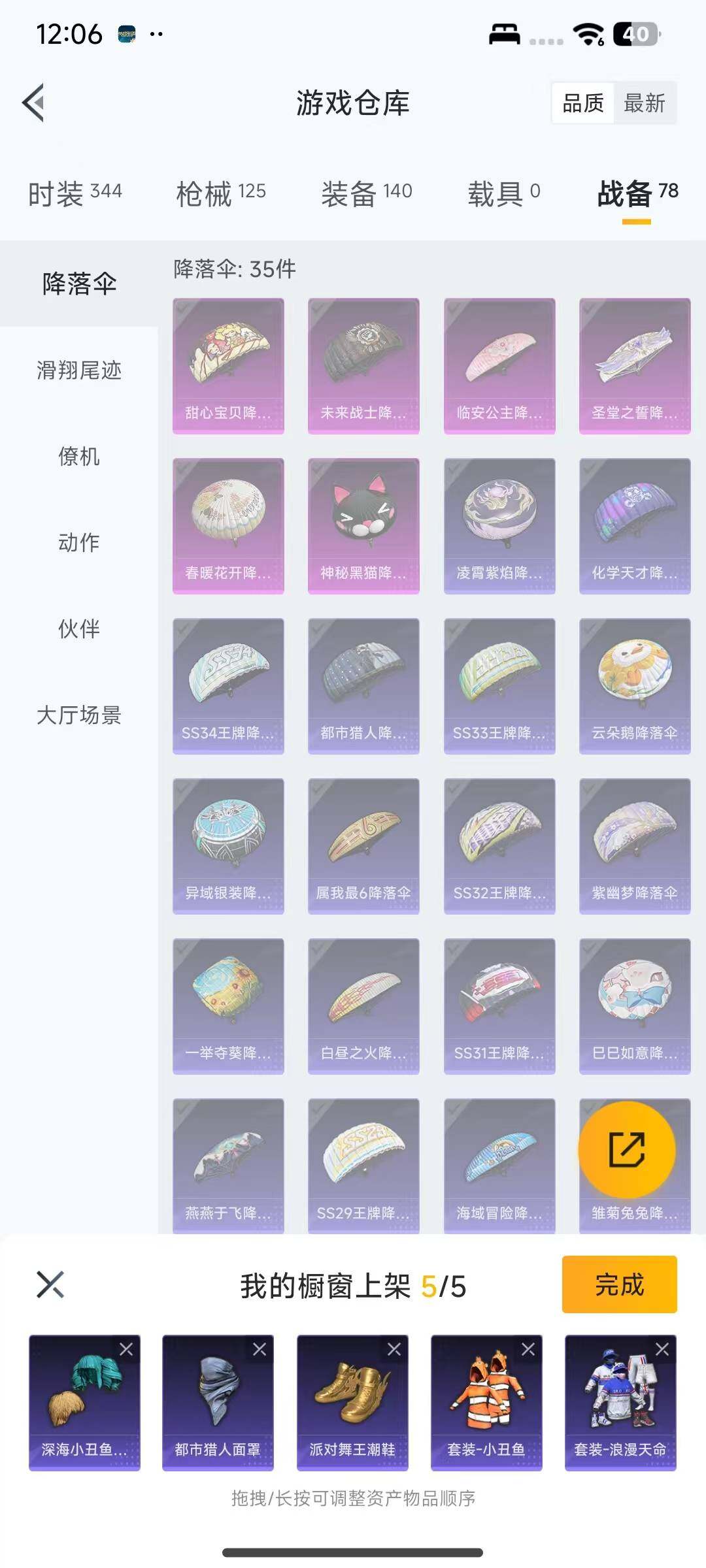Tap the orange share floating button
706x1568 pixels.
point(627,1150)
